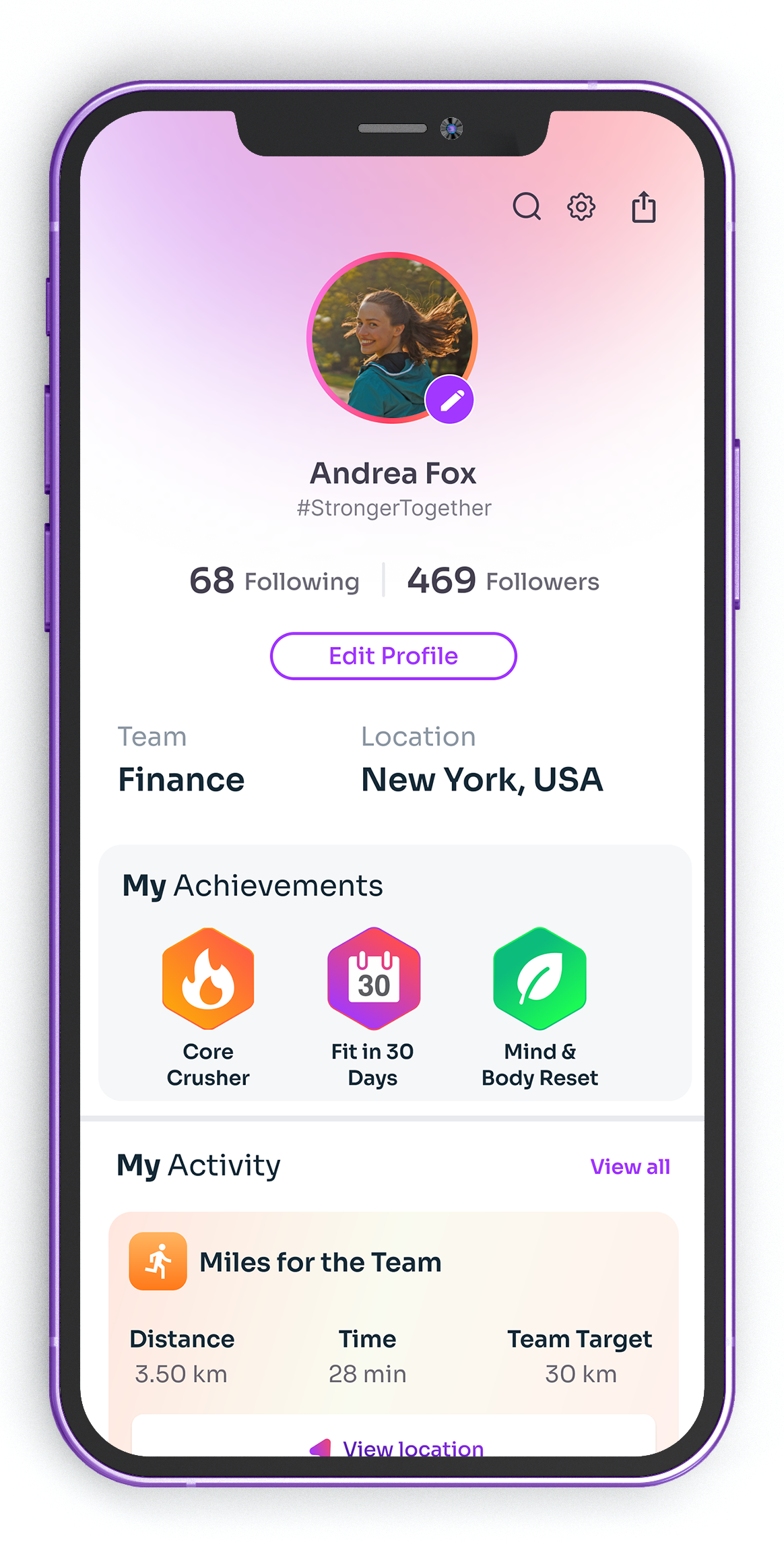Share this profile
The height and width of the screenshot is (1542, 784).
643,207
